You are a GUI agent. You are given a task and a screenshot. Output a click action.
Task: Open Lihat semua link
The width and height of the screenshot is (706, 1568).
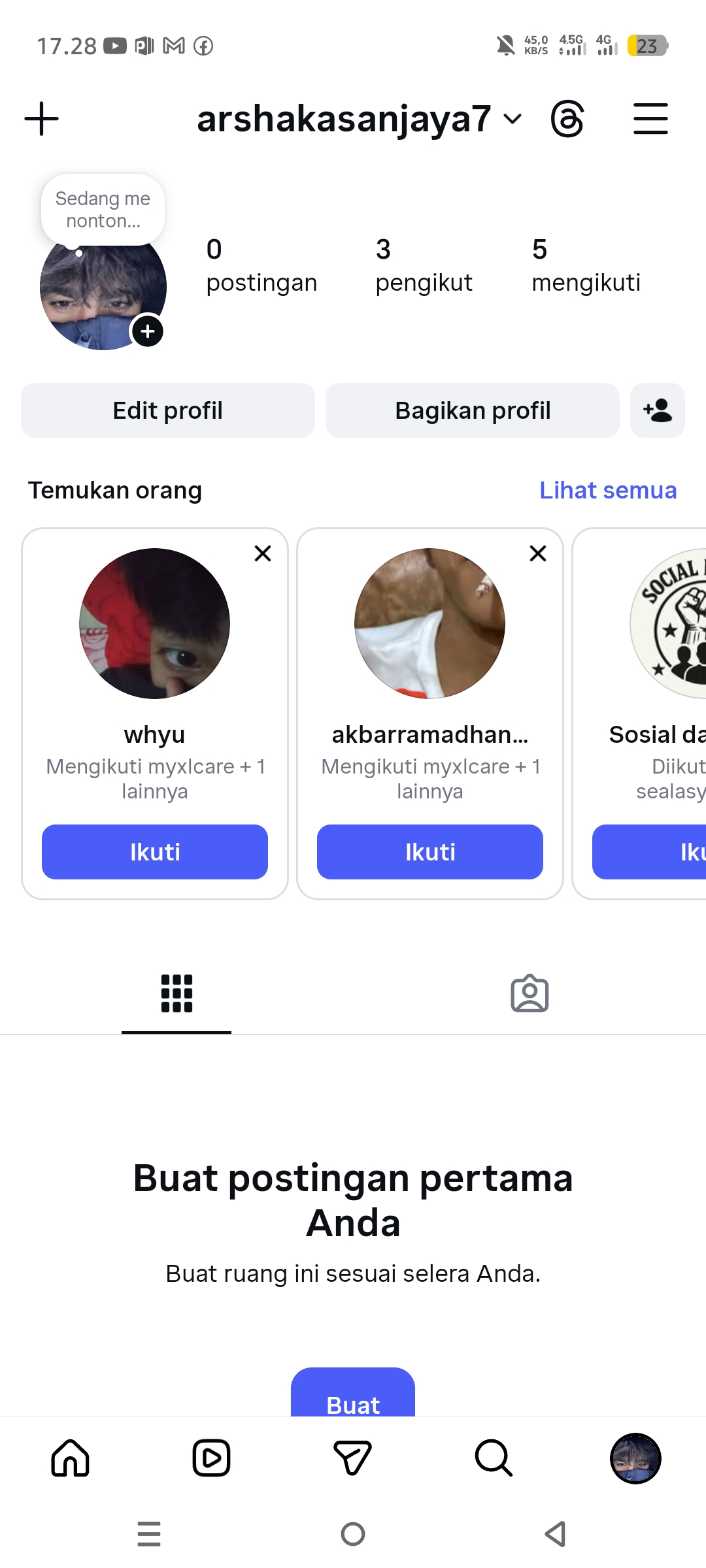click(608, 490)
